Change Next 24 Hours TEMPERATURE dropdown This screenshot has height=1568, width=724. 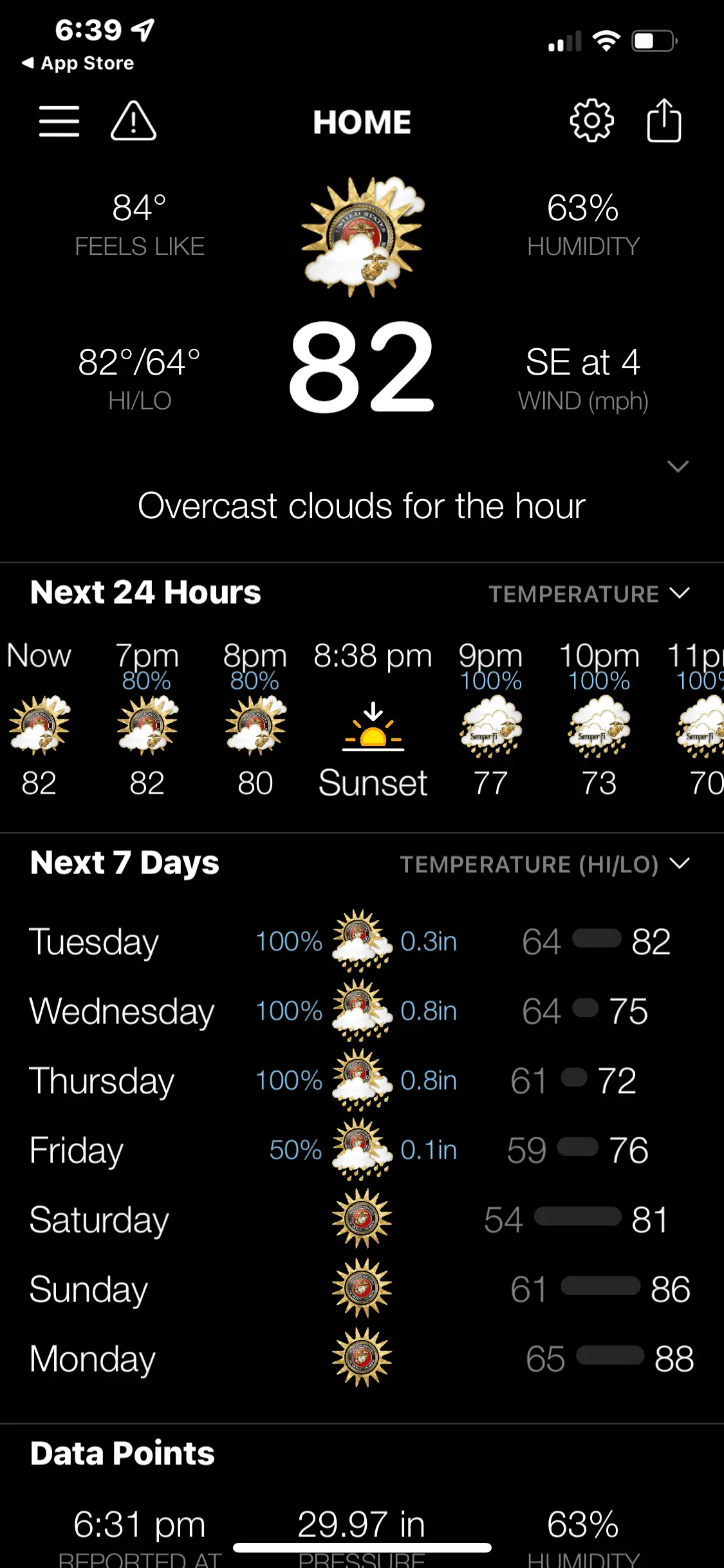click(589, 593)
